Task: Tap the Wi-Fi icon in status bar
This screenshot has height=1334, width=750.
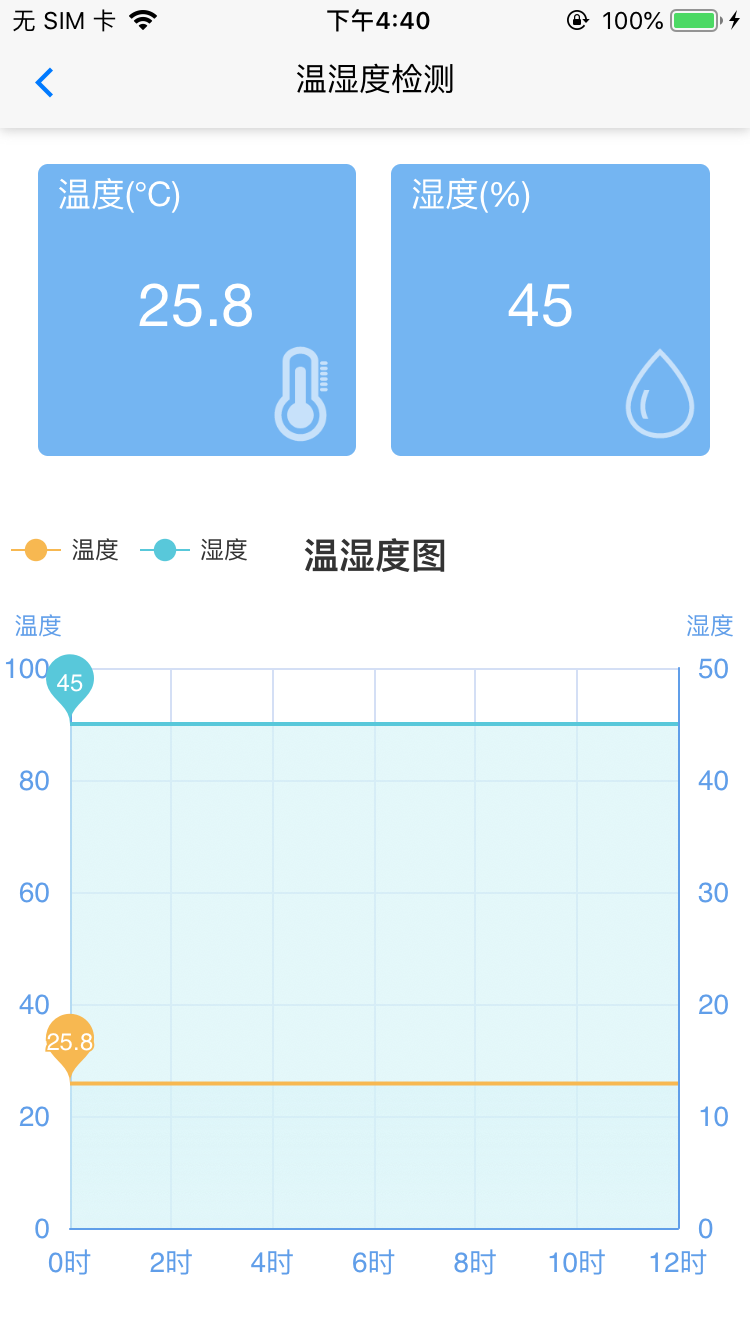Action: [x=143, y=18]
